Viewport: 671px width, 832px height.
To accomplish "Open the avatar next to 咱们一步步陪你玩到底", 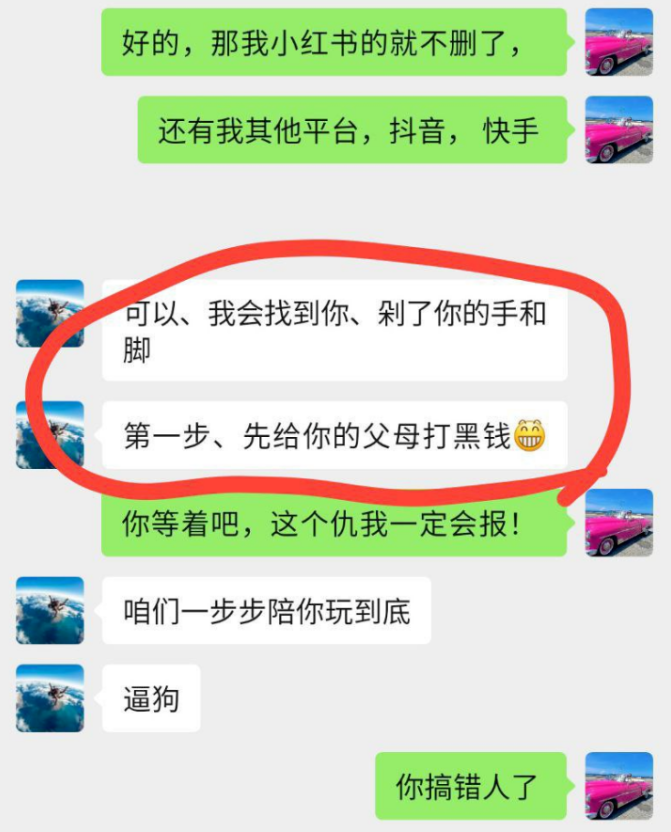I will (x=50, y=610).
